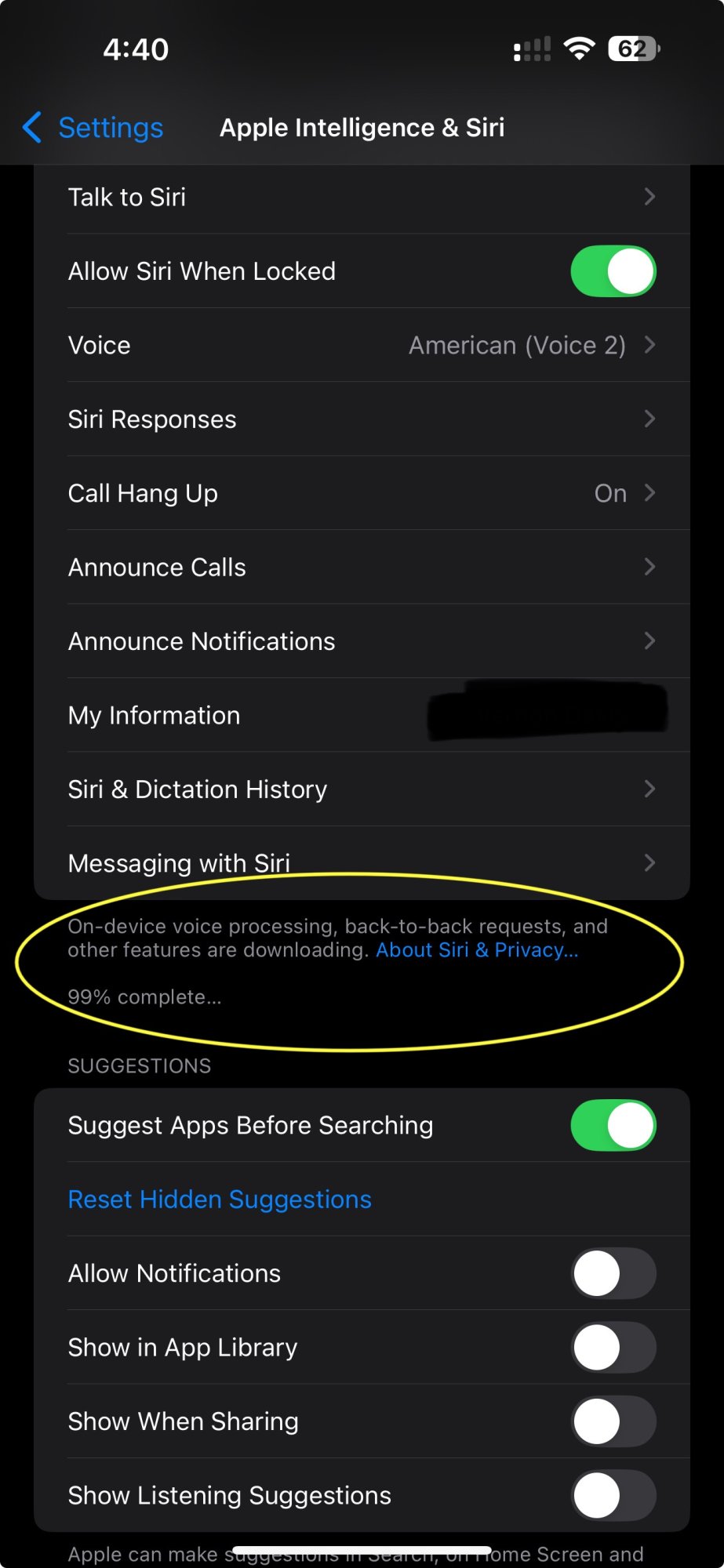
Task: Open Announce Notifications settings
Action: [361, 641]
